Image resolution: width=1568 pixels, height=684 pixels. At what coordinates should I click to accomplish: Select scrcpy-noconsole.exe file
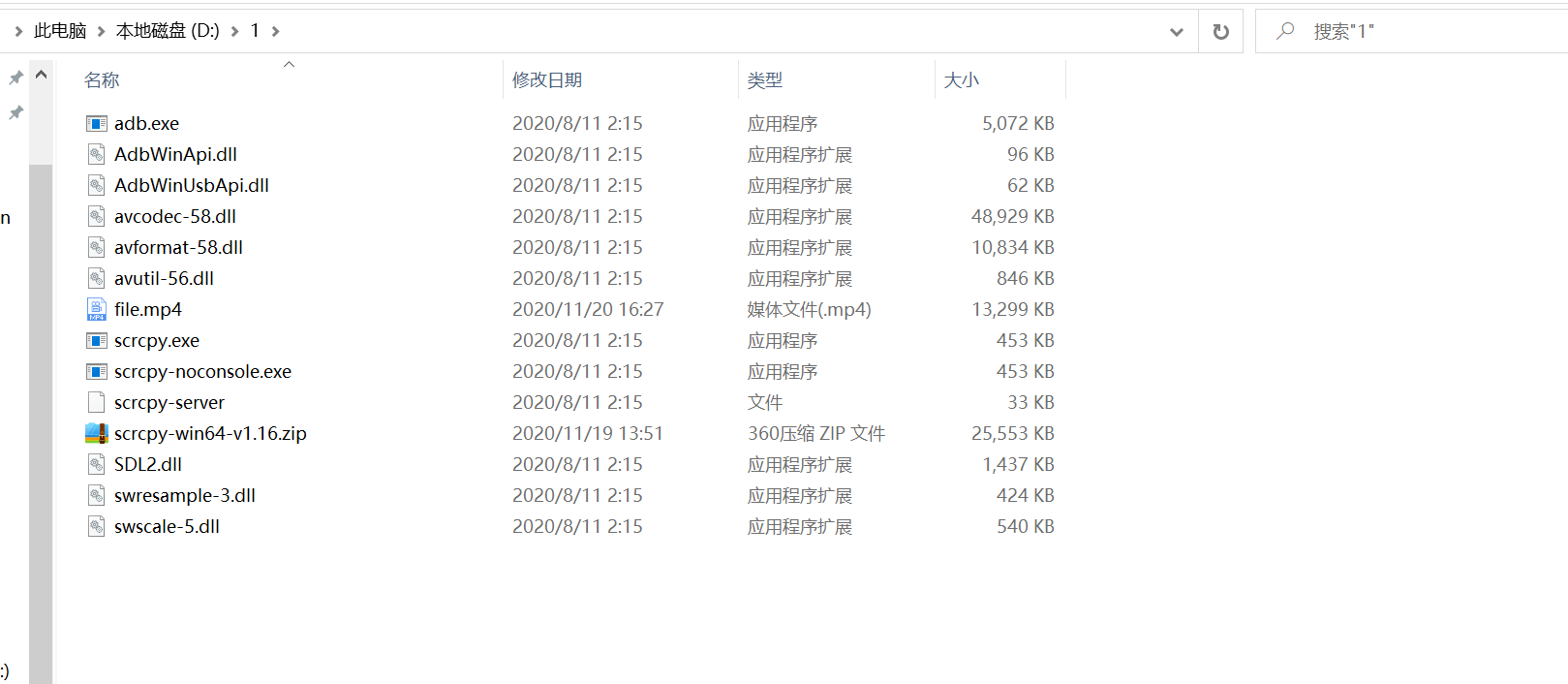point(202,372)
